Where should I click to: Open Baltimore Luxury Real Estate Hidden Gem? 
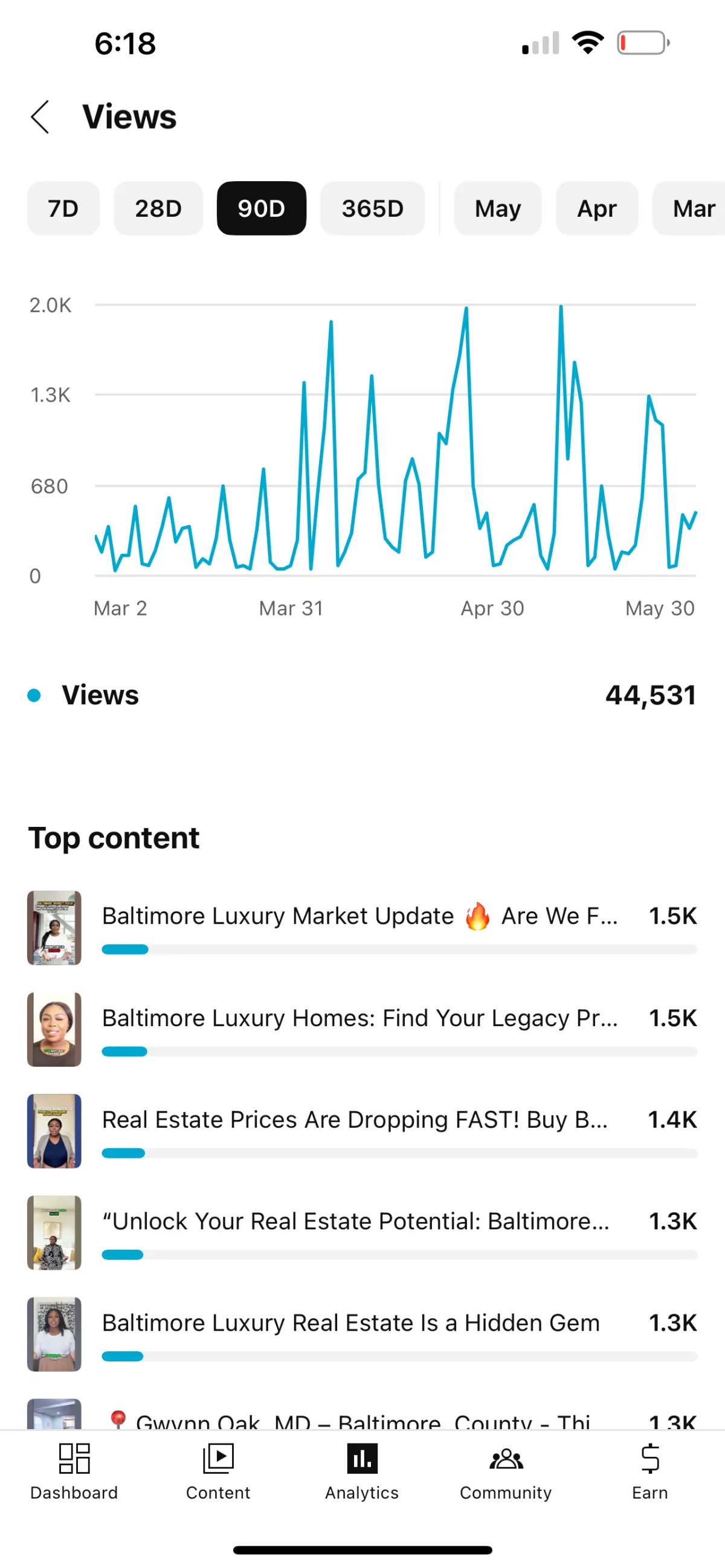click(362, 1334)
